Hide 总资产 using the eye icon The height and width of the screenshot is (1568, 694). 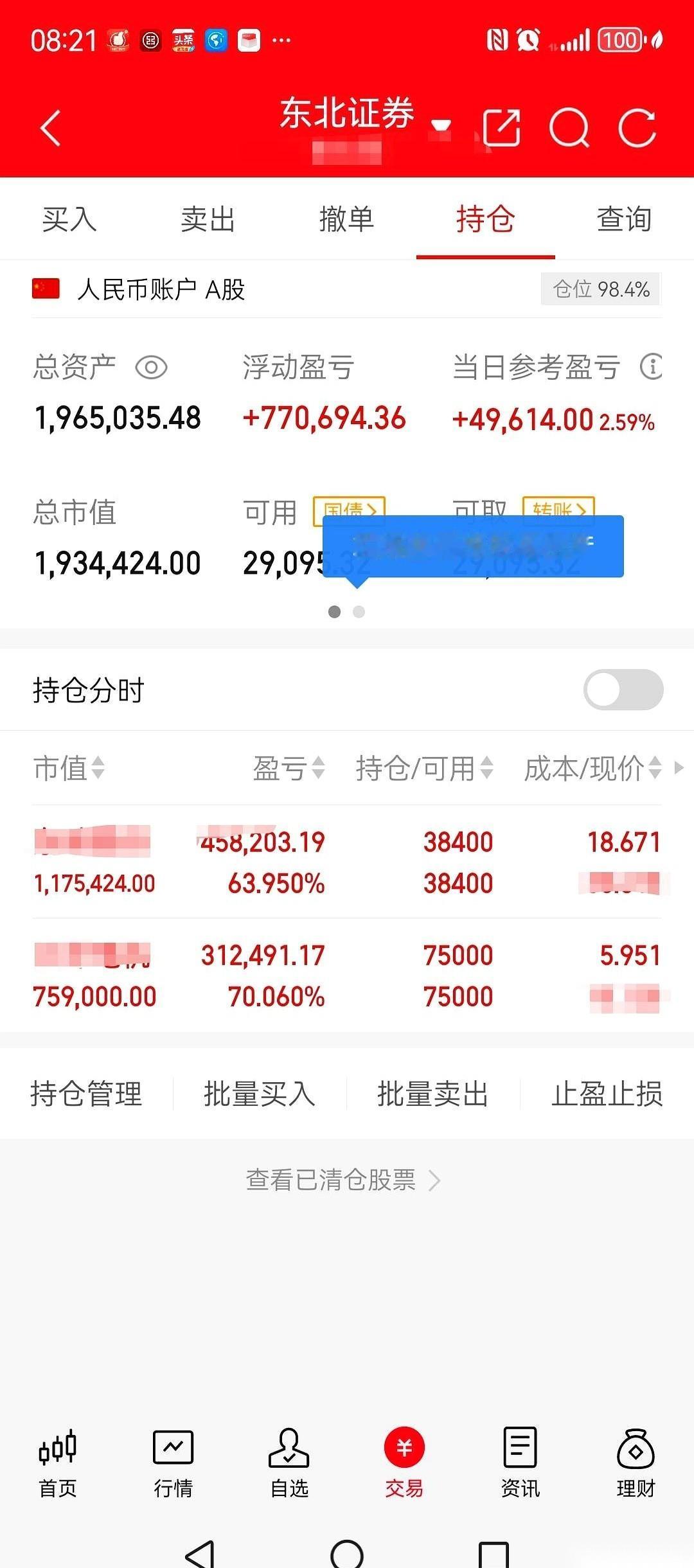(x=152, y=368)
